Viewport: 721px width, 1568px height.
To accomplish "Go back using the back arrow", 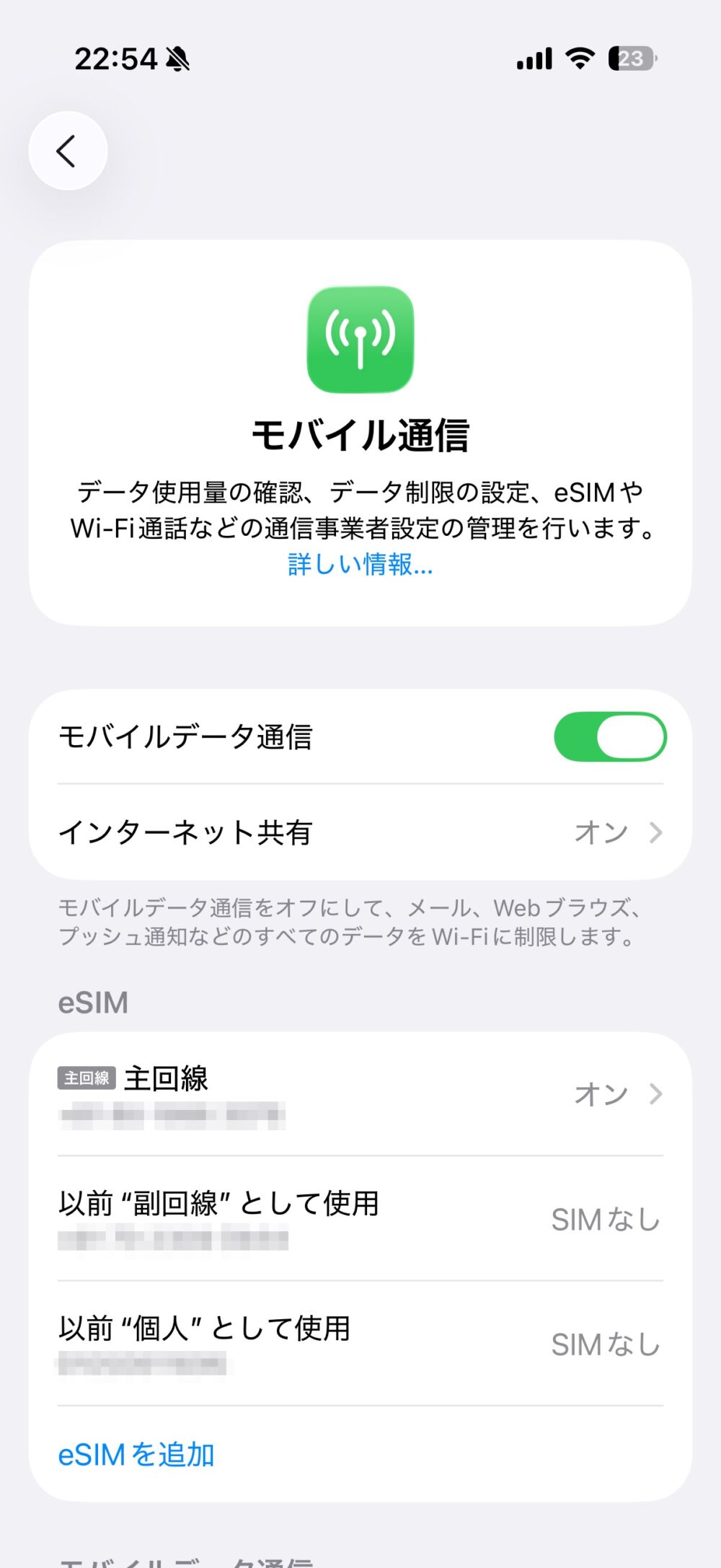I will pyautogui.click(x=68, y=151).
